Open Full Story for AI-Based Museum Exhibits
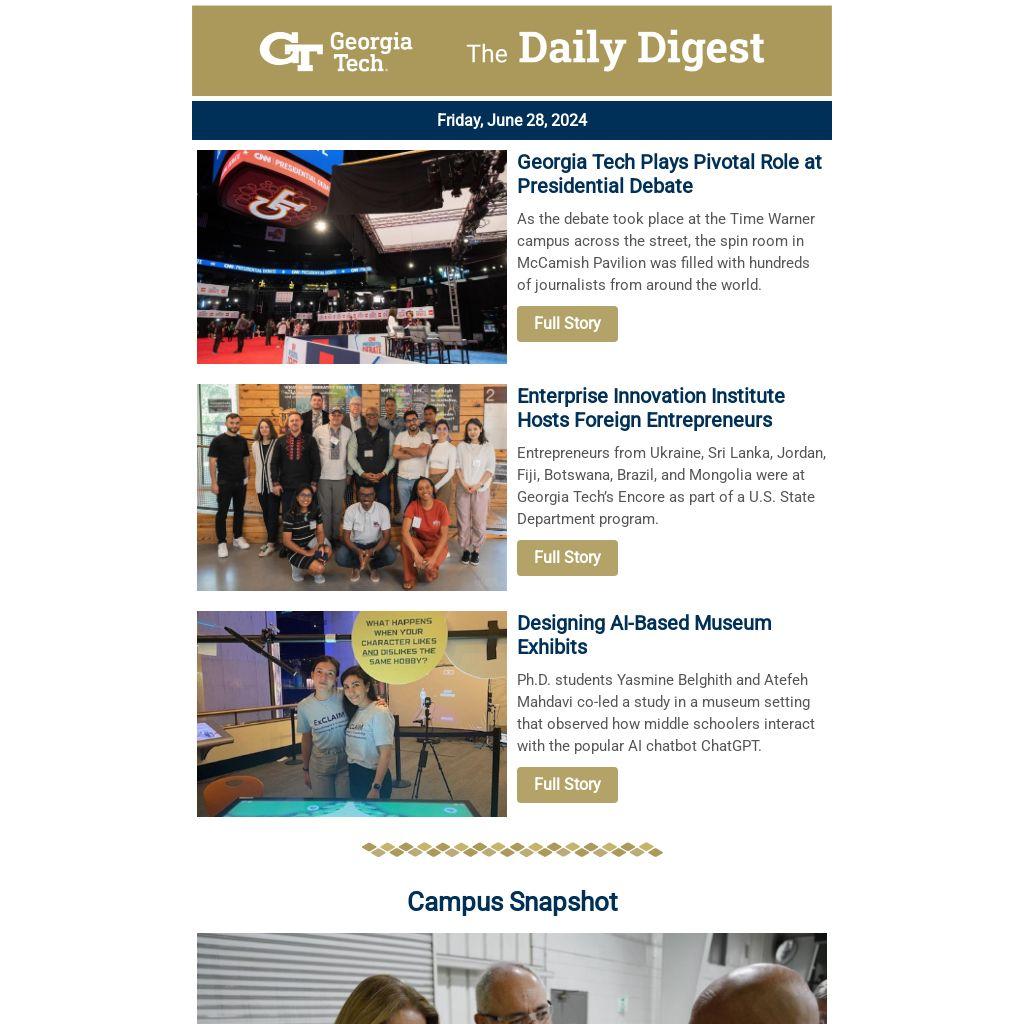1024x1024 pixels. coord(567,785)
